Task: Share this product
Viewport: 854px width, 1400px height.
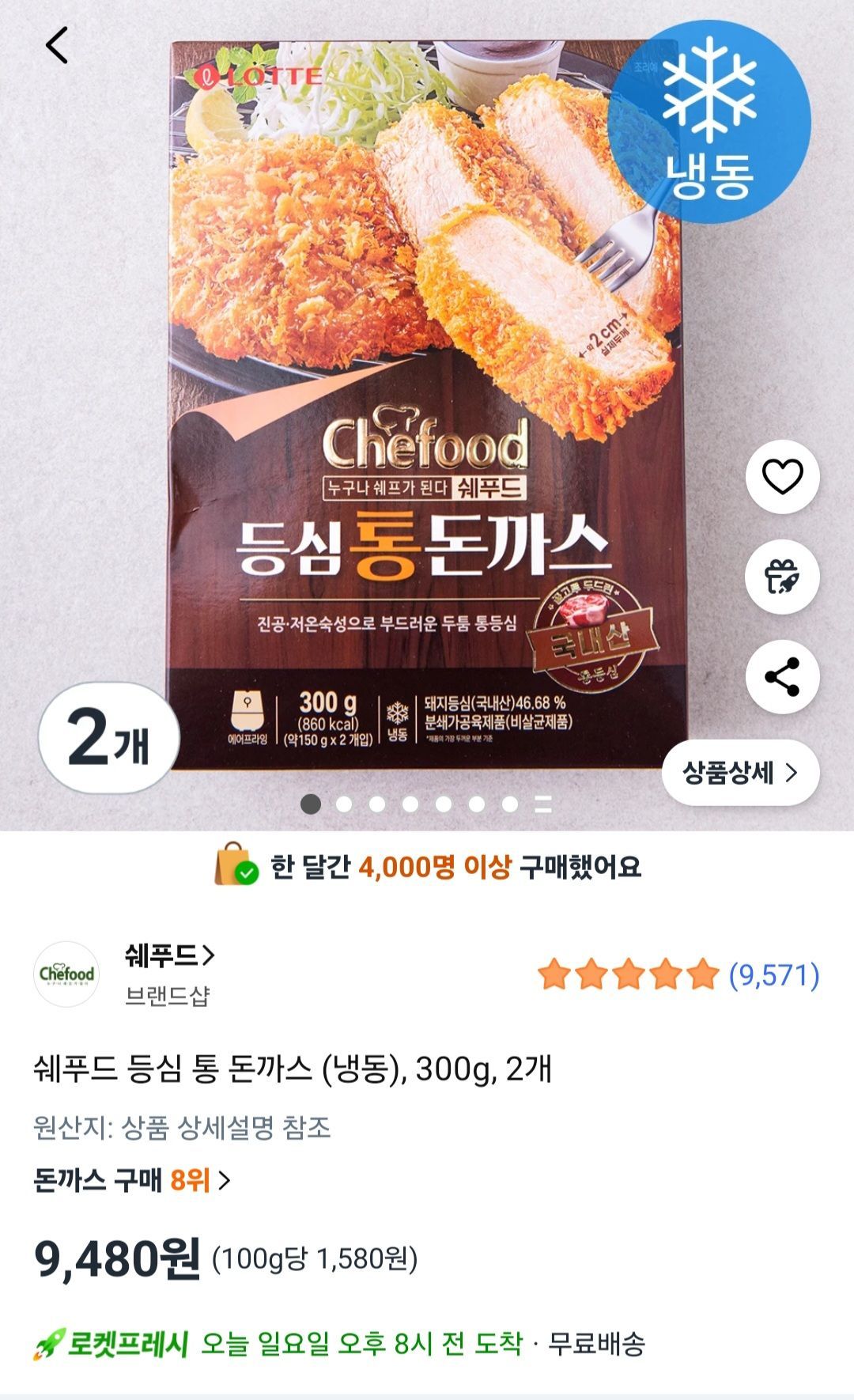Action: [781, 677]
